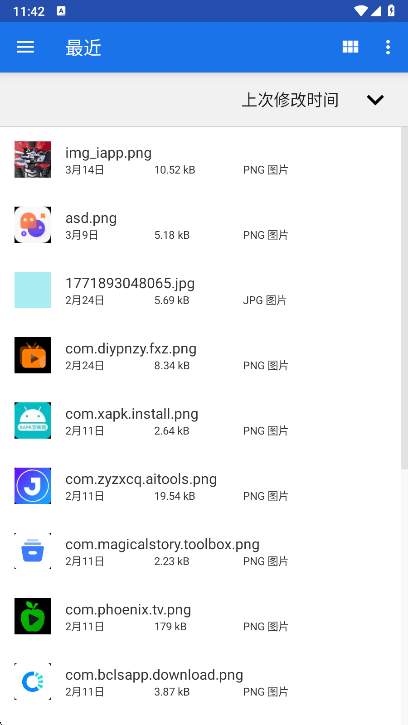Select com.bclsapp.download.png
This screenshot has height=725, width=408.
pyautogui.click(x=200, y=681)
